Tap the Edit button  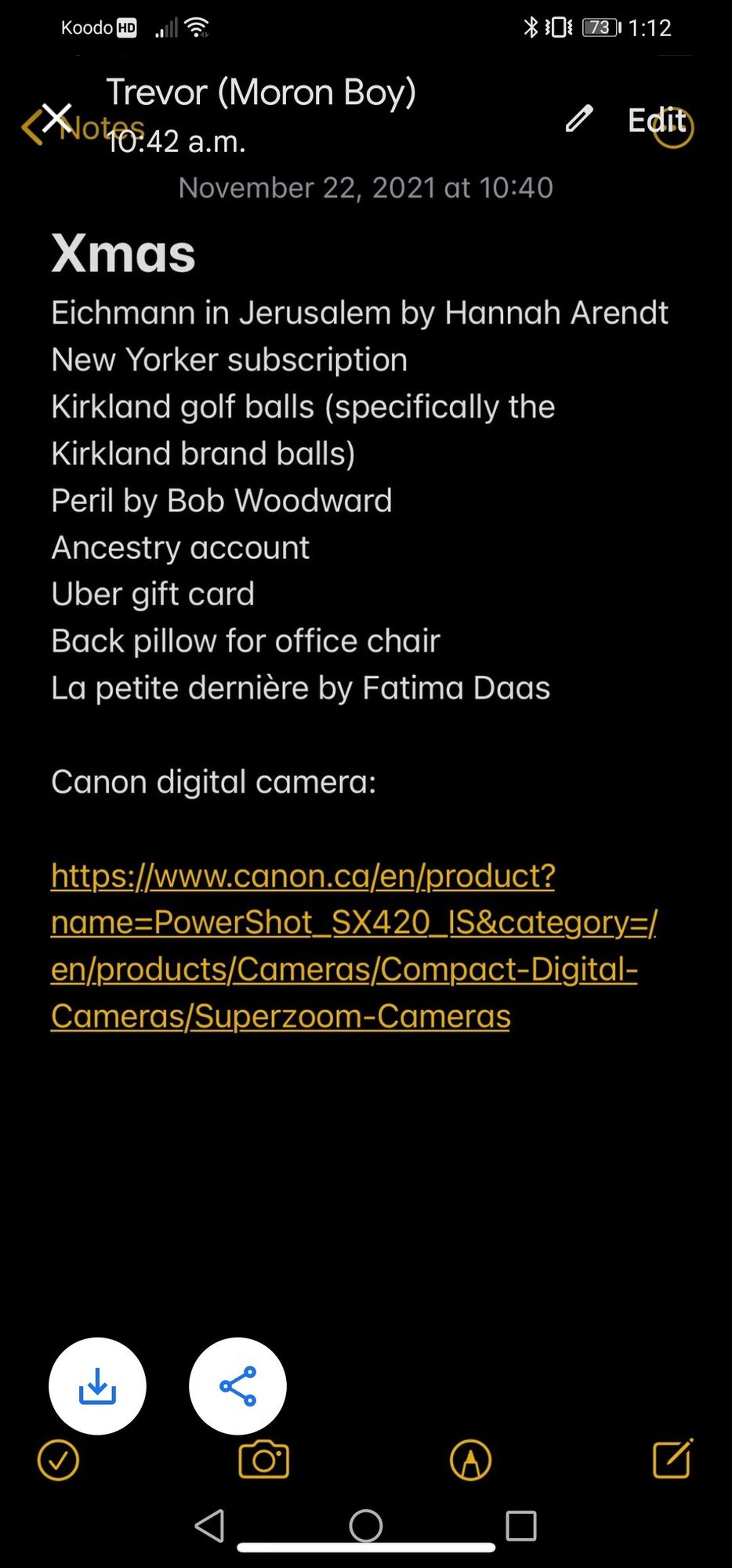click(656, 120)
